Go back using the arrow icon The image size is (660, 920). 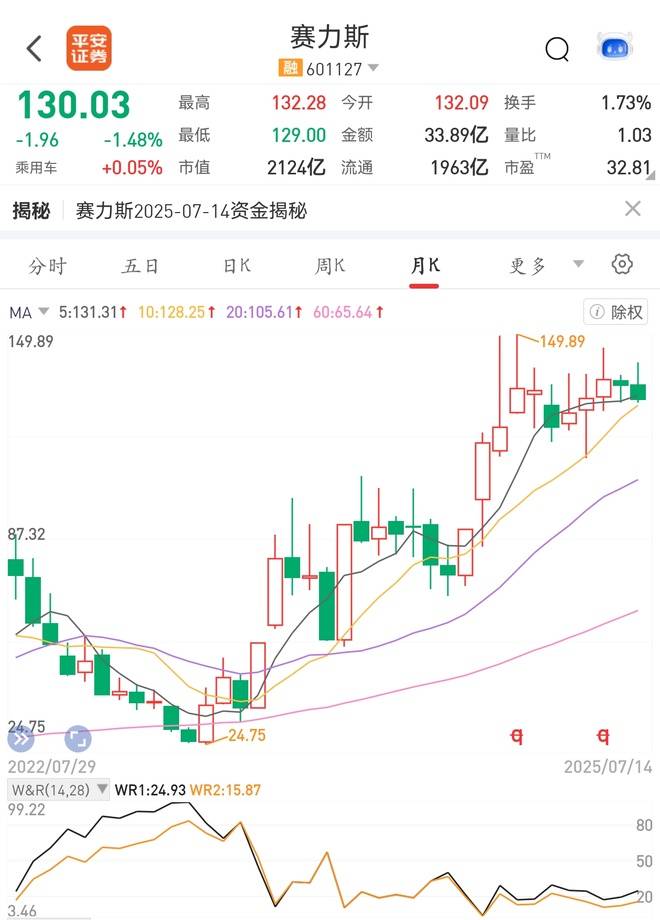[x=35, y=48]
